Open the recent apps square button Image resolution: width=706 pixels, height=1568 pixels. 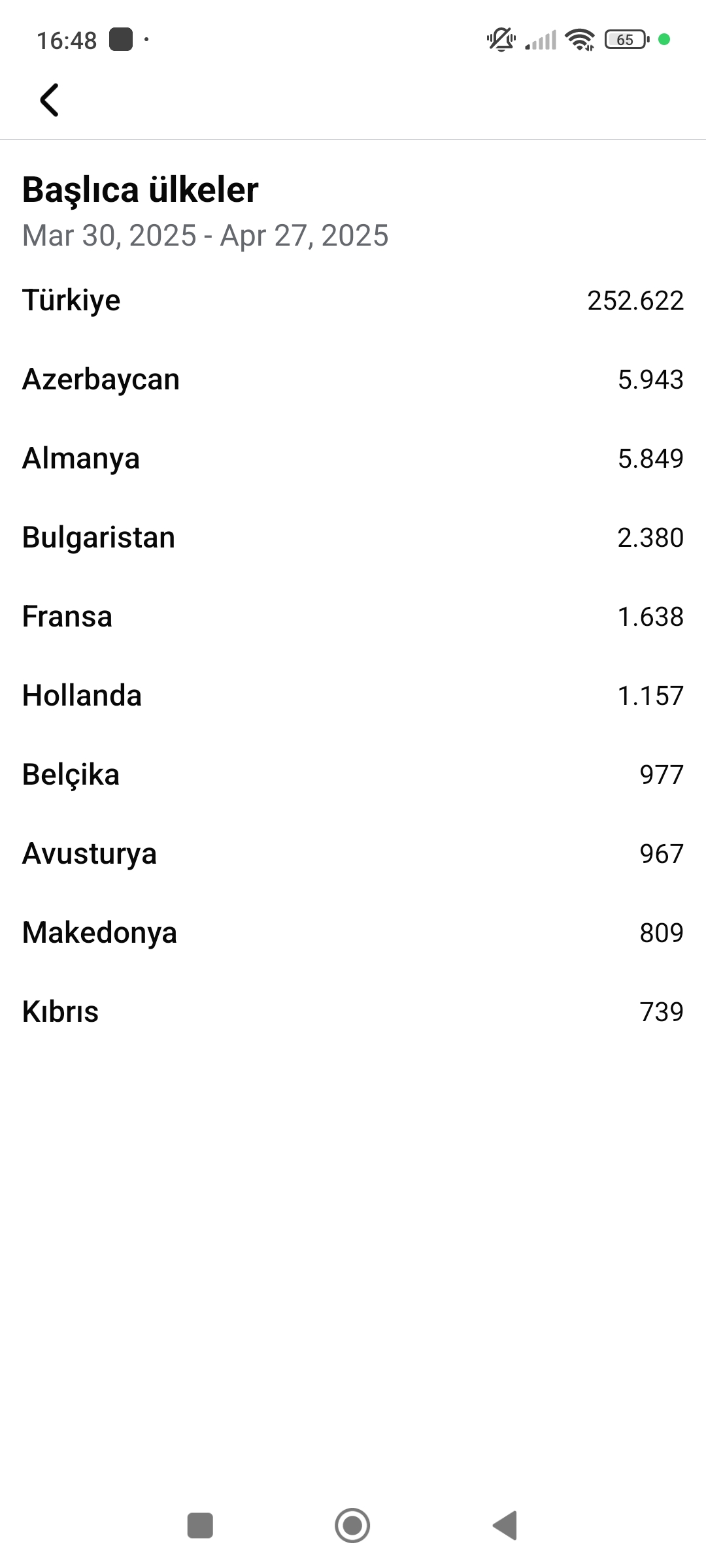[x=200, y=1526]
